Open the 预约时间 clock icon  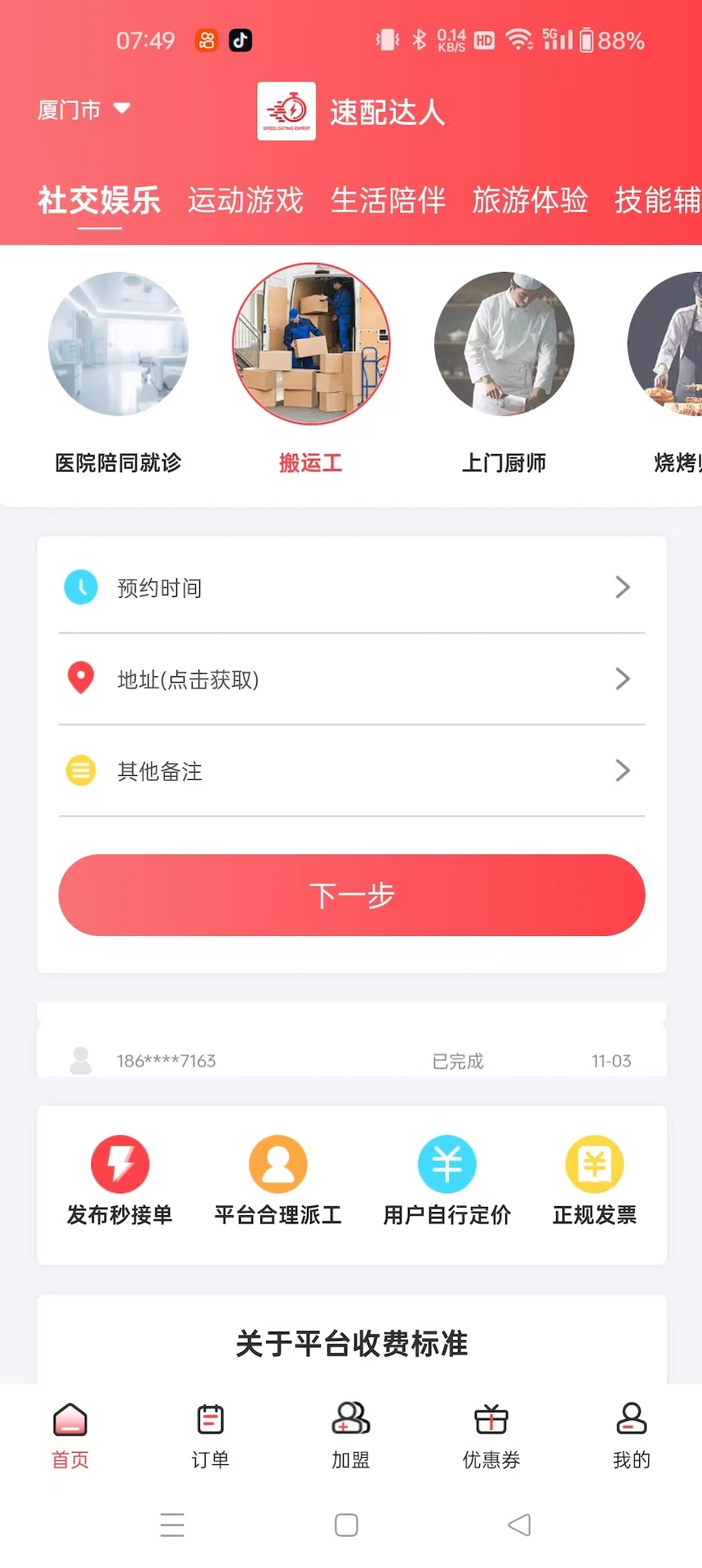coord(81,586)
